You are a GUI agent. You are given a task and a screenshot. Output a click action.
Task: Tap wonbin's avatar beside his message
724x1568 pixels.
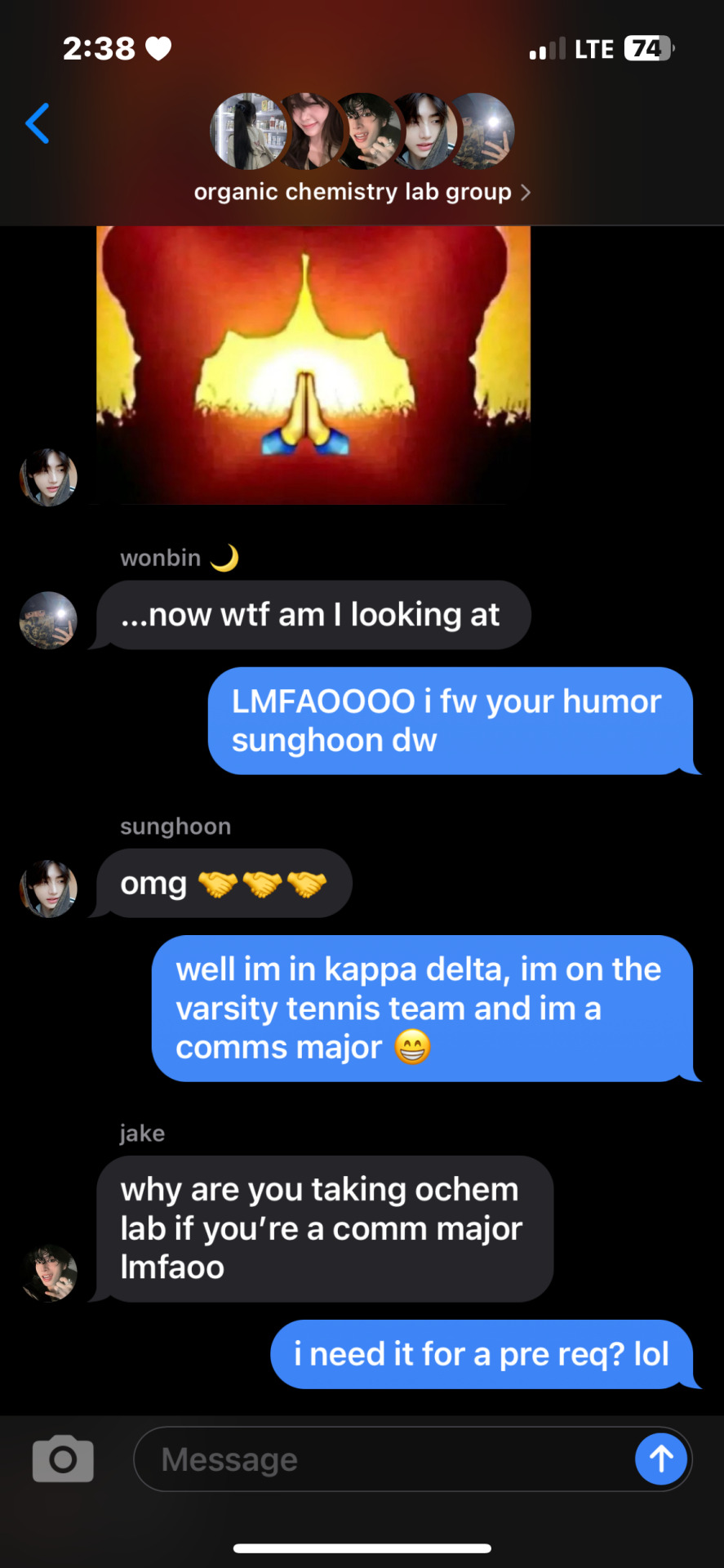point(48,620)
